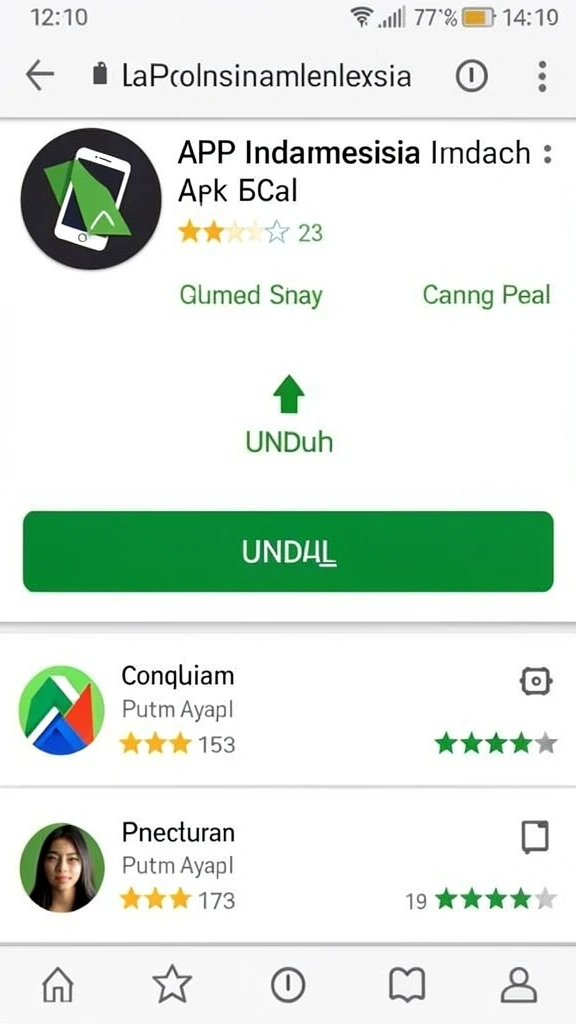Image resolution: width=576 pixels, height=1024 pixels.
Task: Open the circular info icon in the toolbar
Action: (472, 76)
